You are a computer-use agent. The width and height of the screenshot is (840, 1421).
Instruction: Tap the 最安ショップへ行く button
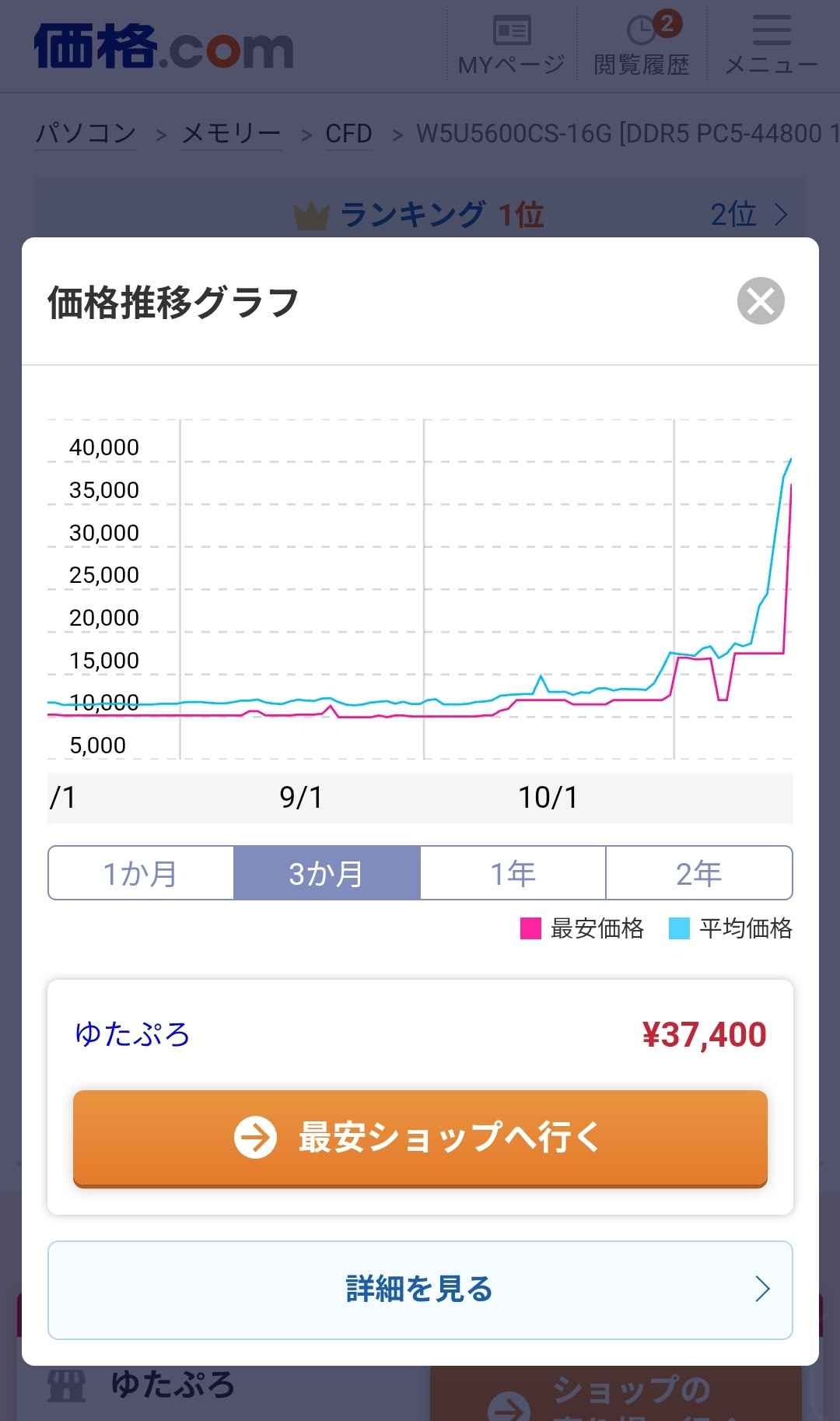pos(420,1138)
